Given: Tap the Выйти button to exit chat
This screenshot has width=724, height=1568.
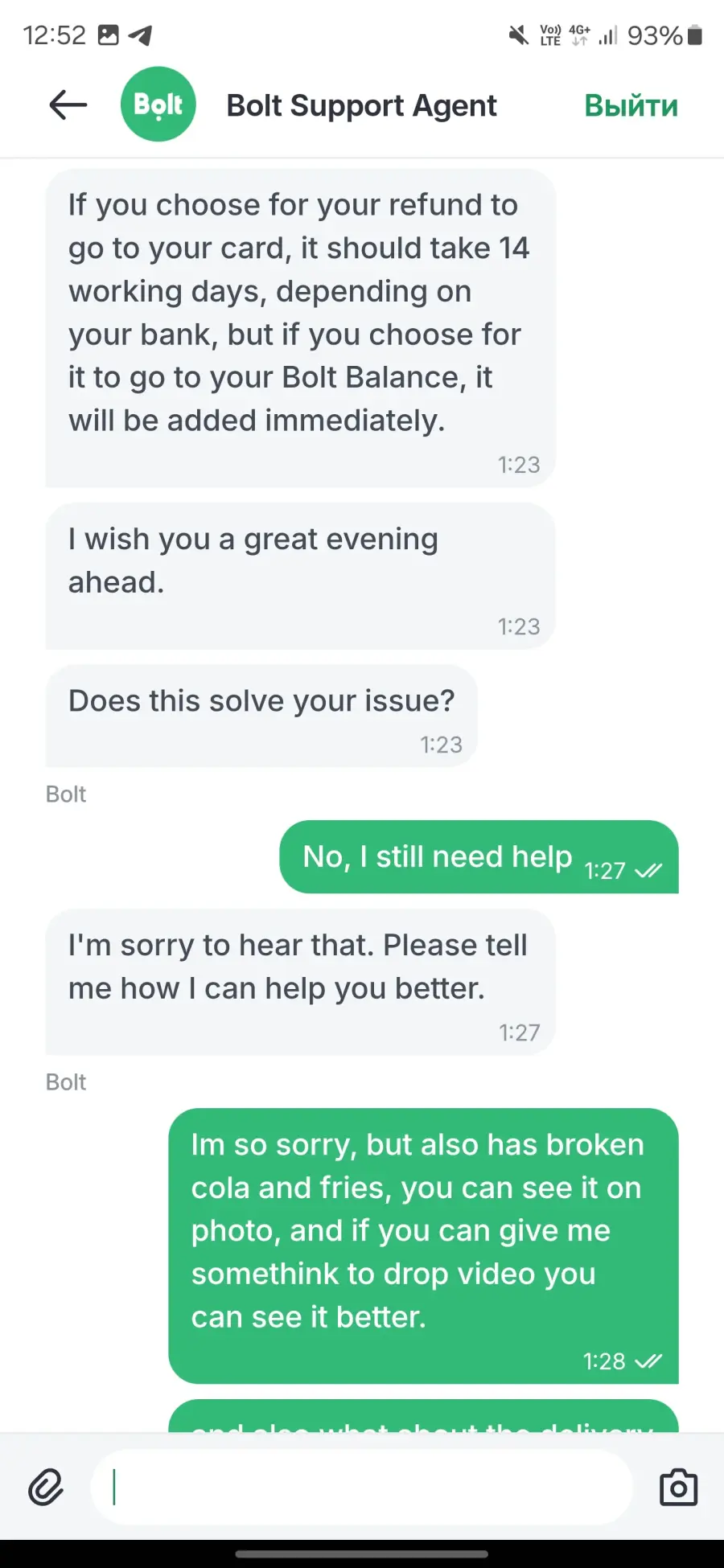Looking at the screenshot, I should click(631, 105).
